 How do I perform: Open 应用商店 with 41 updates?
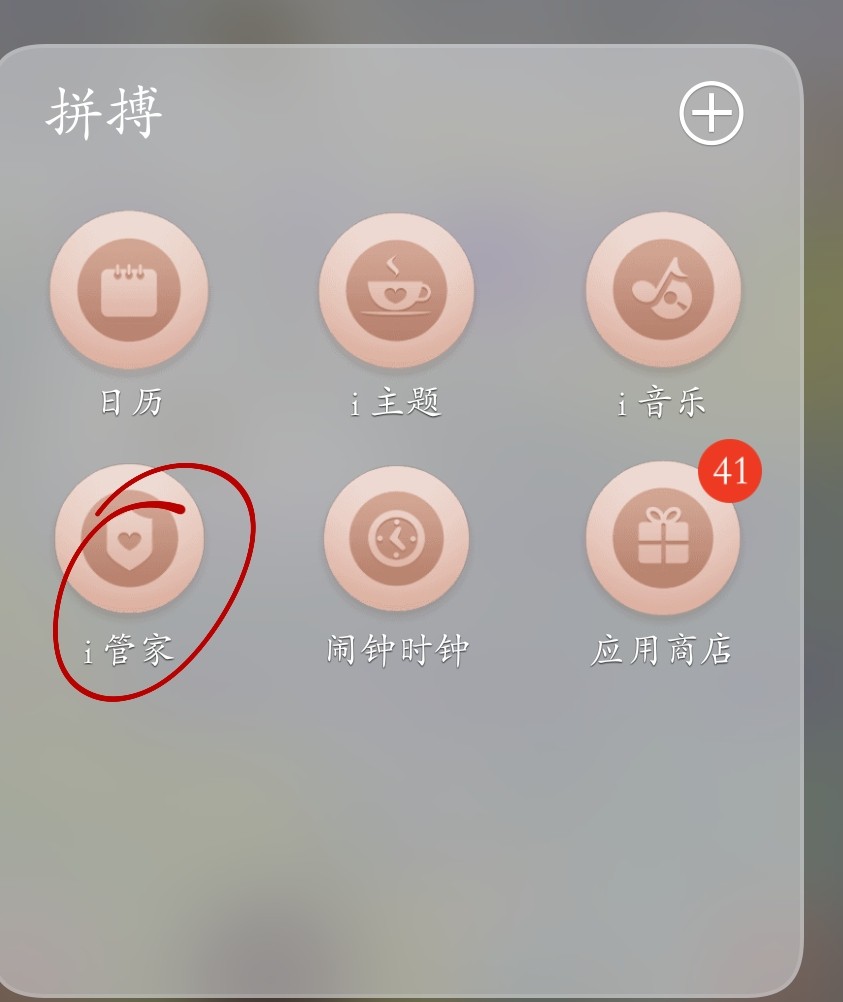tap(663, 539)
